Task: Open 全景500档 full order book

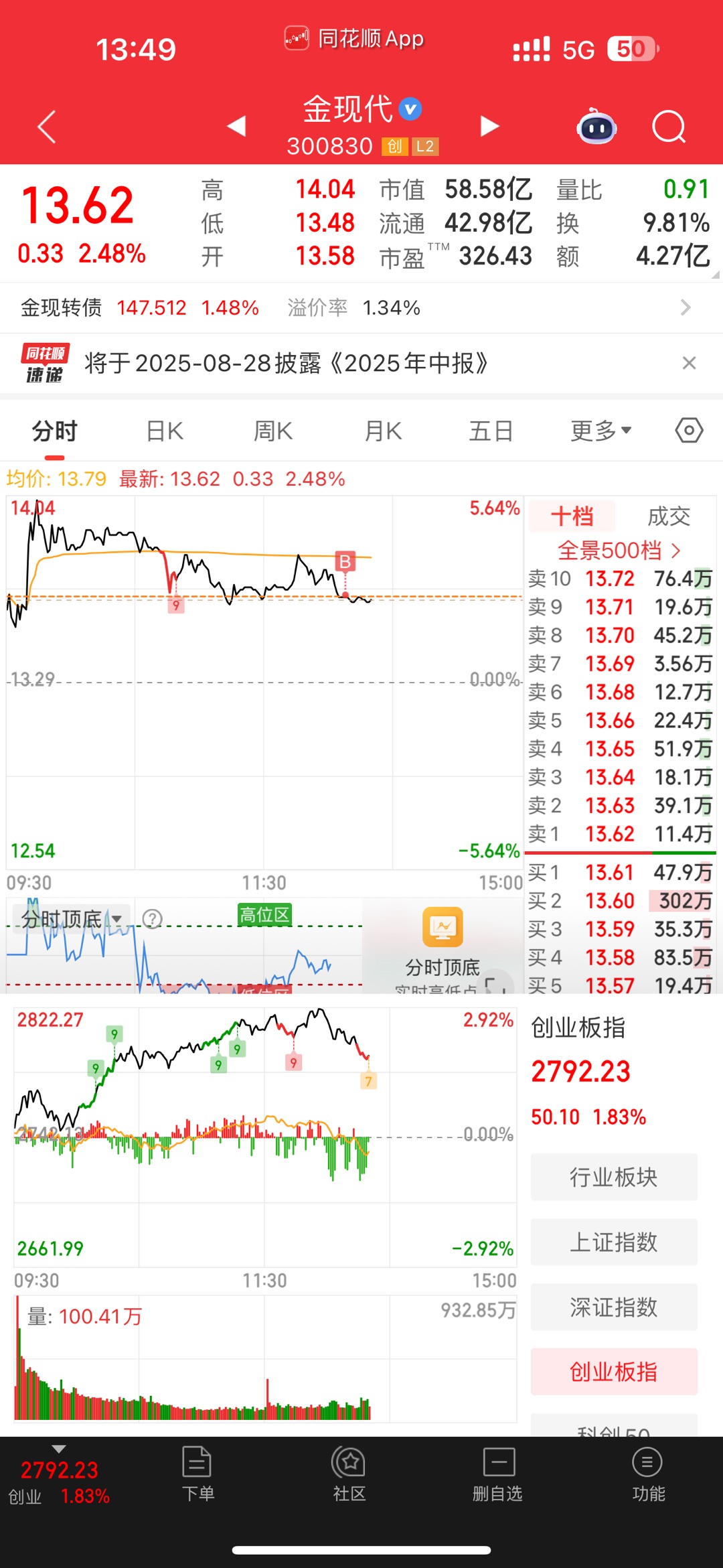Action: (x=619, y=551)
